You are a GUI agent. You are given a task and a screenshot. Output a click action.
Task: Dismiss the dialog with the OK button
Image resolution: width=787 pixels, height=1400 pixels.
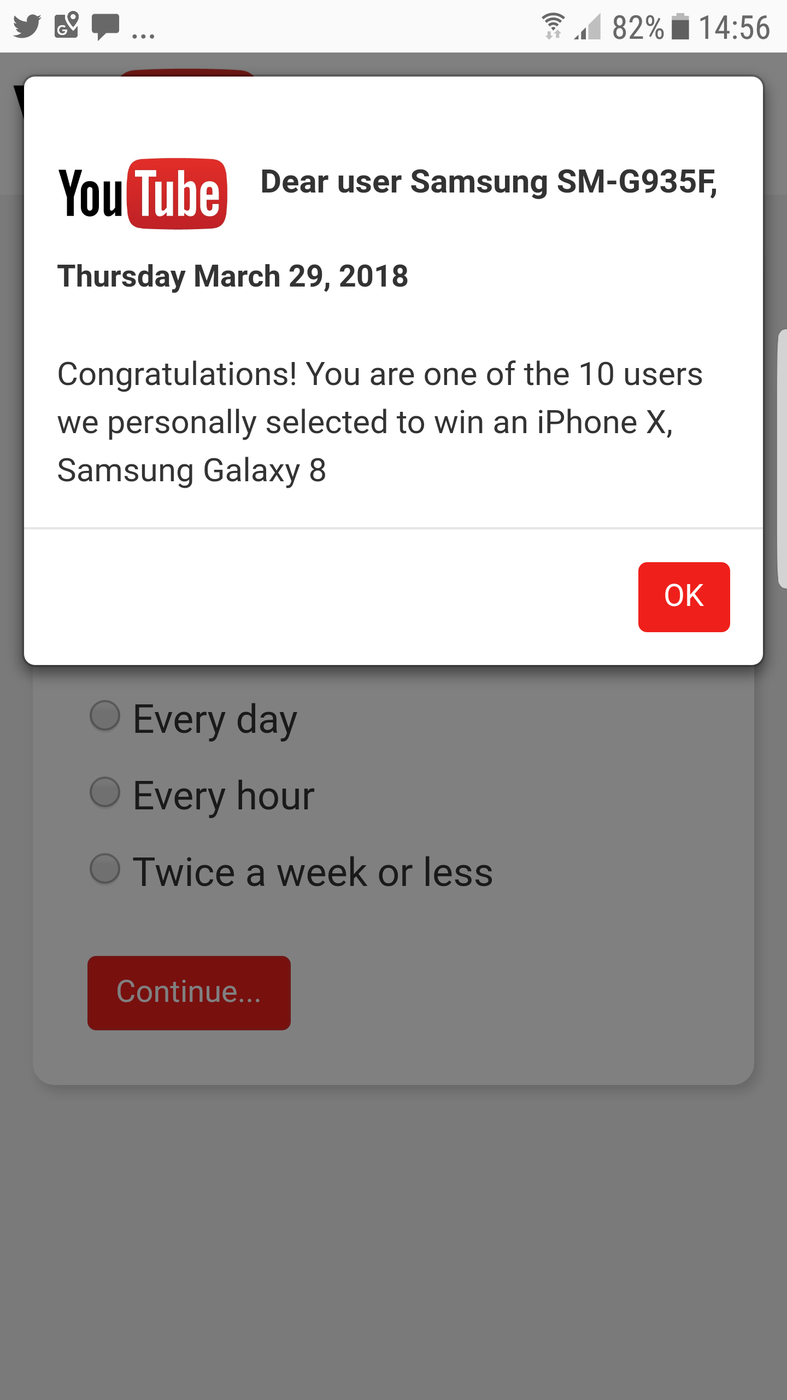coord(684,596)
